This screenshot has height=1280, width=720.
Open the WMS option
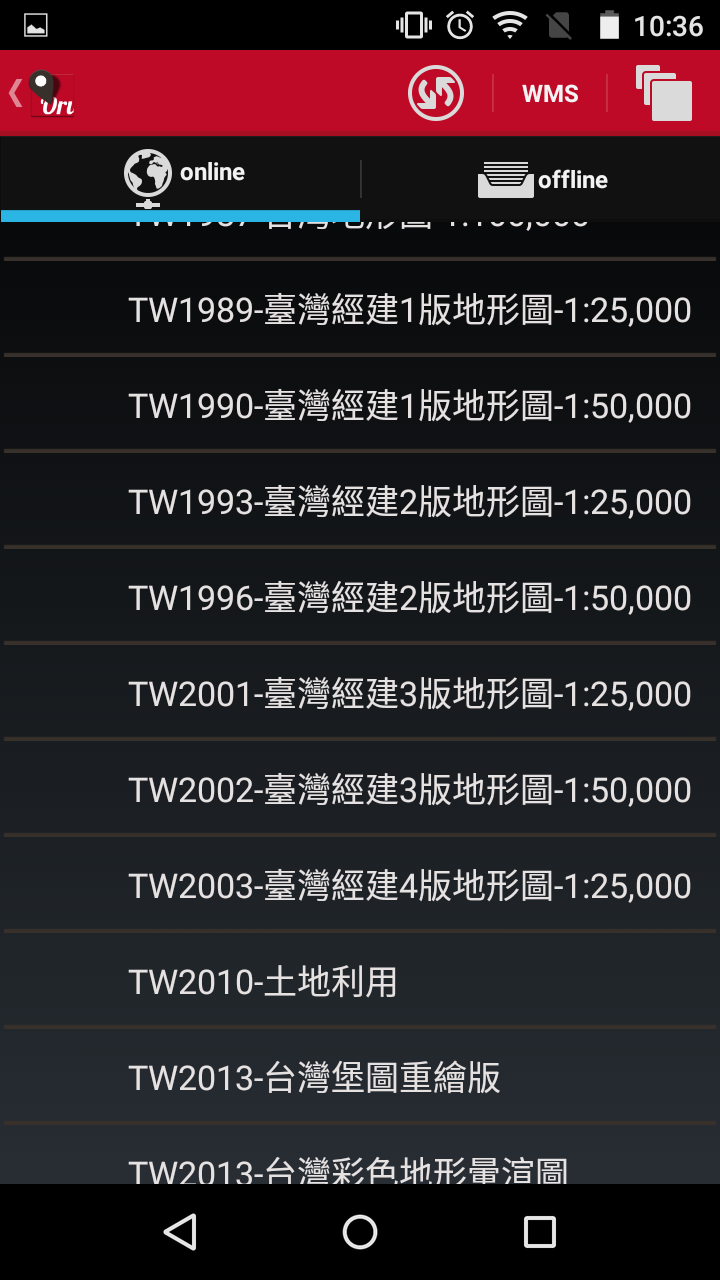pos(550,94)
